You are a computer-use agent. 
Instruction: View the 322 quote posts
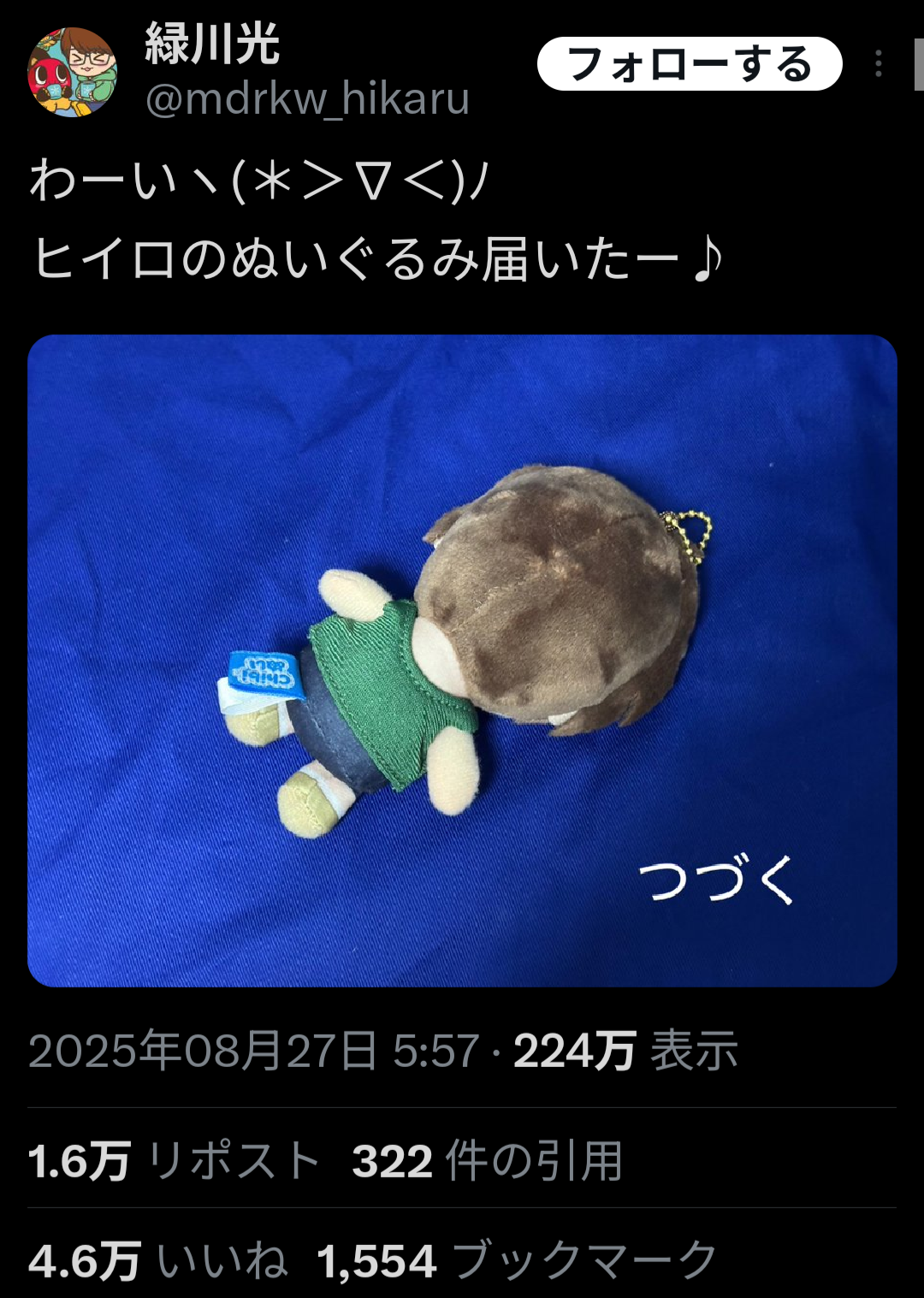click(487, 1161)
